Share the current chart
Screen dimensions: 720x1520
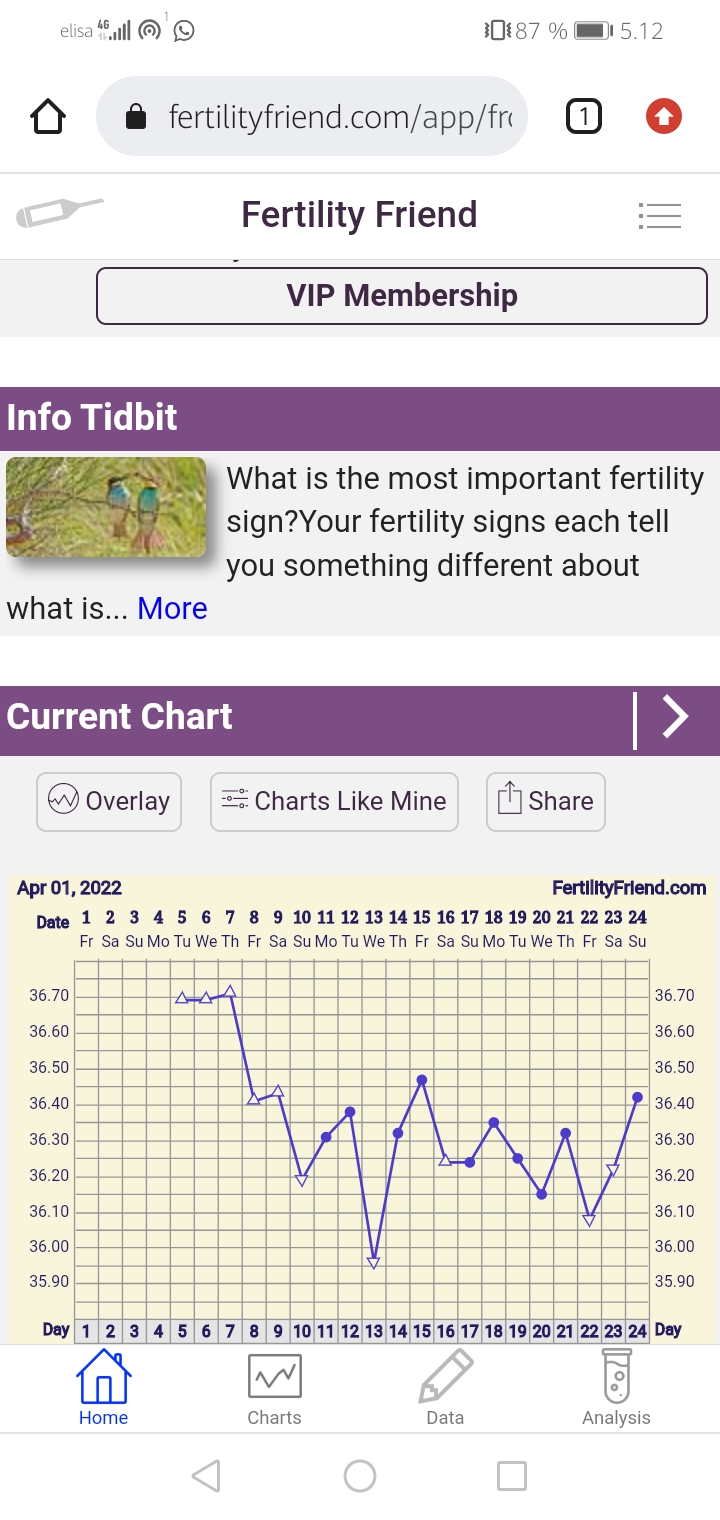point(545,801)
